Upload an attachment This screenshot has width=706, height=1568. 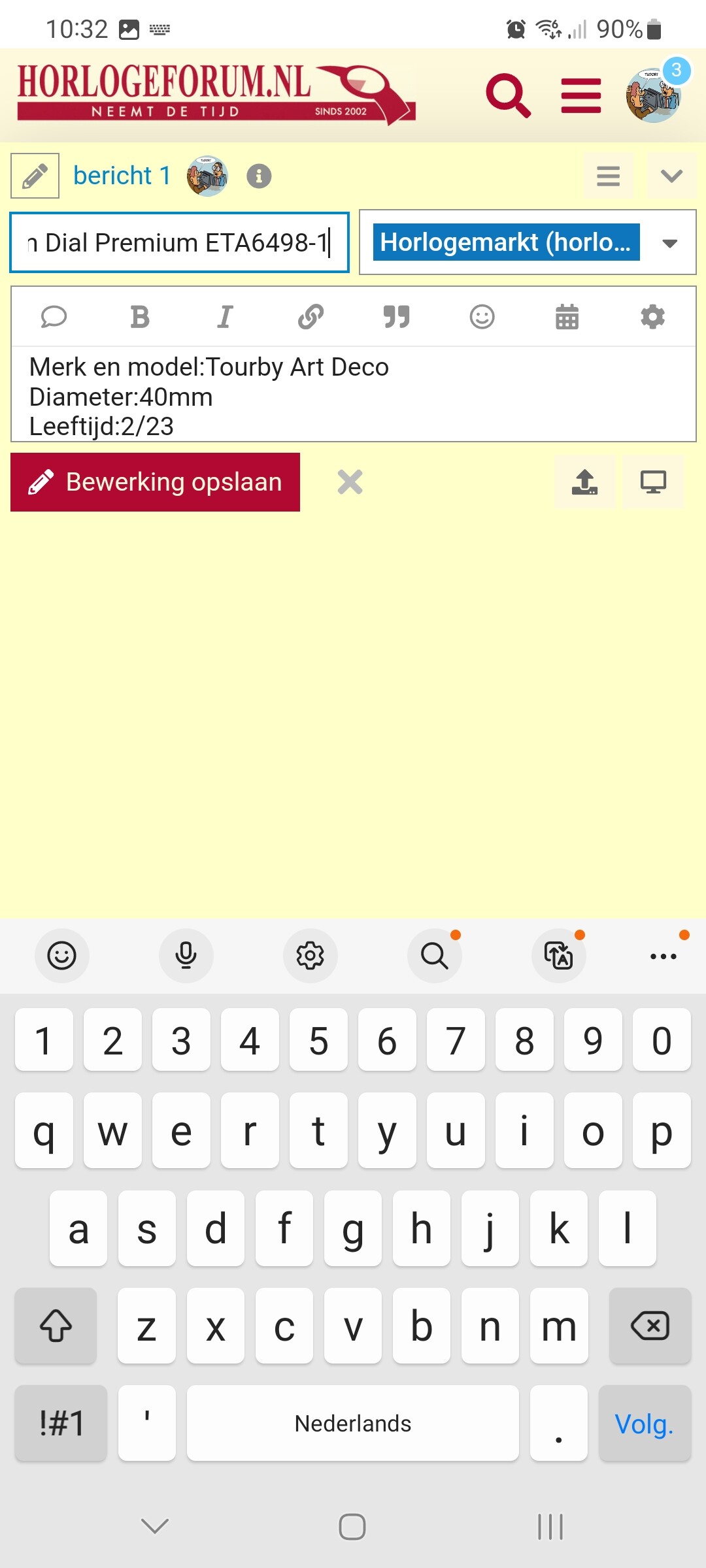point(584,482)
